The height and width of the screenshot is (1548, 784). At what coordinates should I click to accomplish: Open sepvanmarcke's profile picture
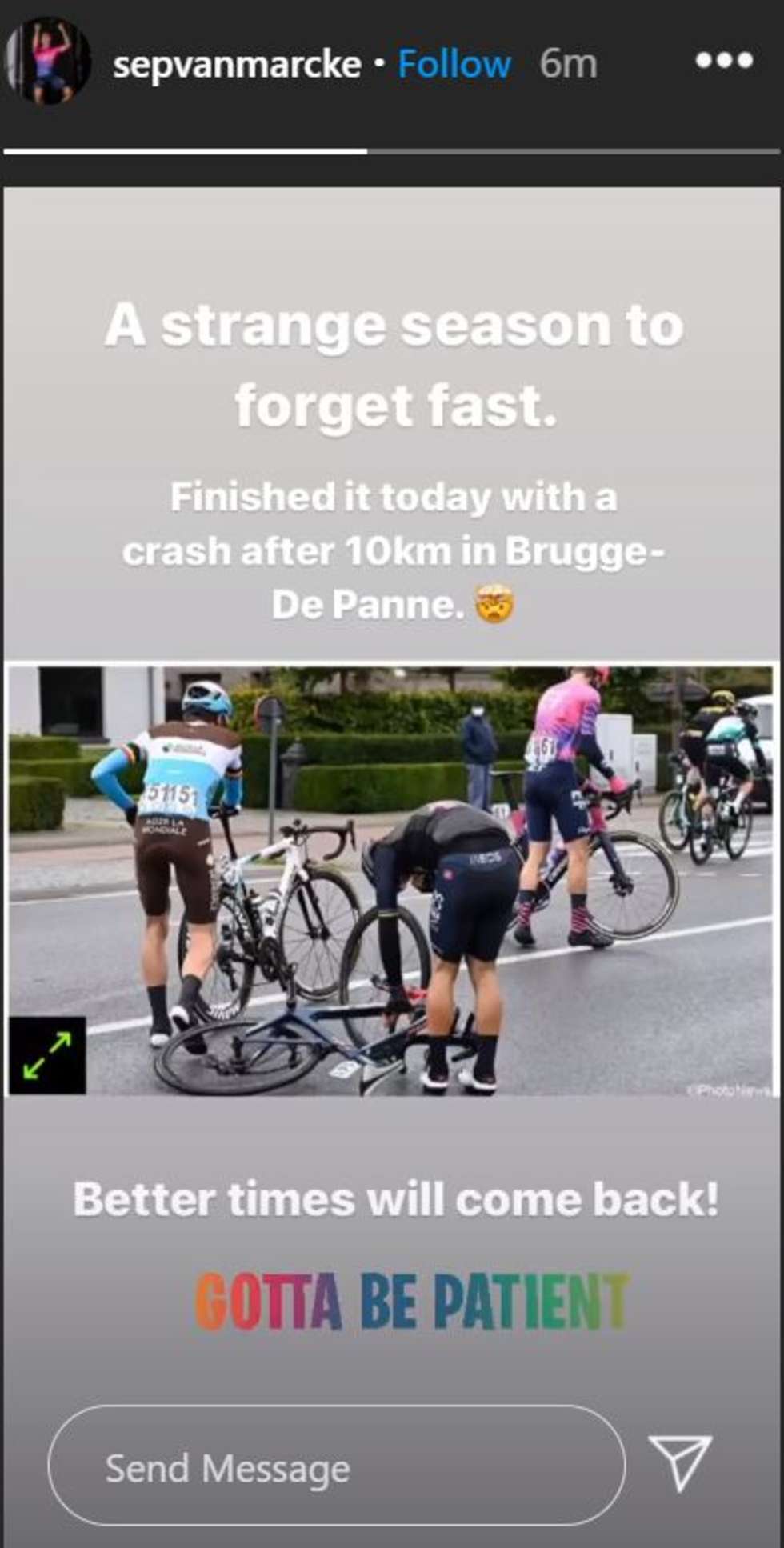click(x=48, y=62)
